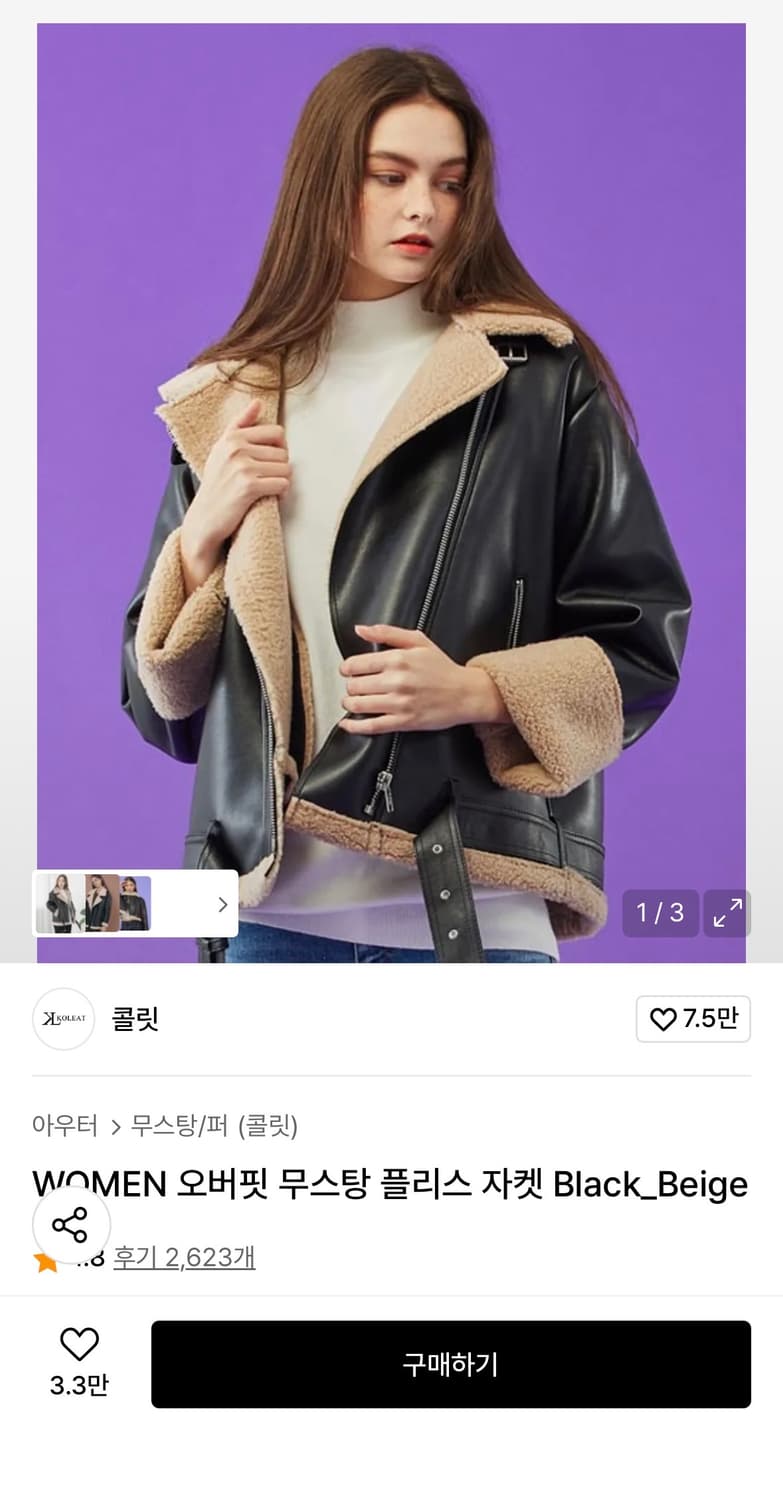Toggle the brand follow heart button
Viewport: 783px width, 1500px height.
(x=662, y=1018)
